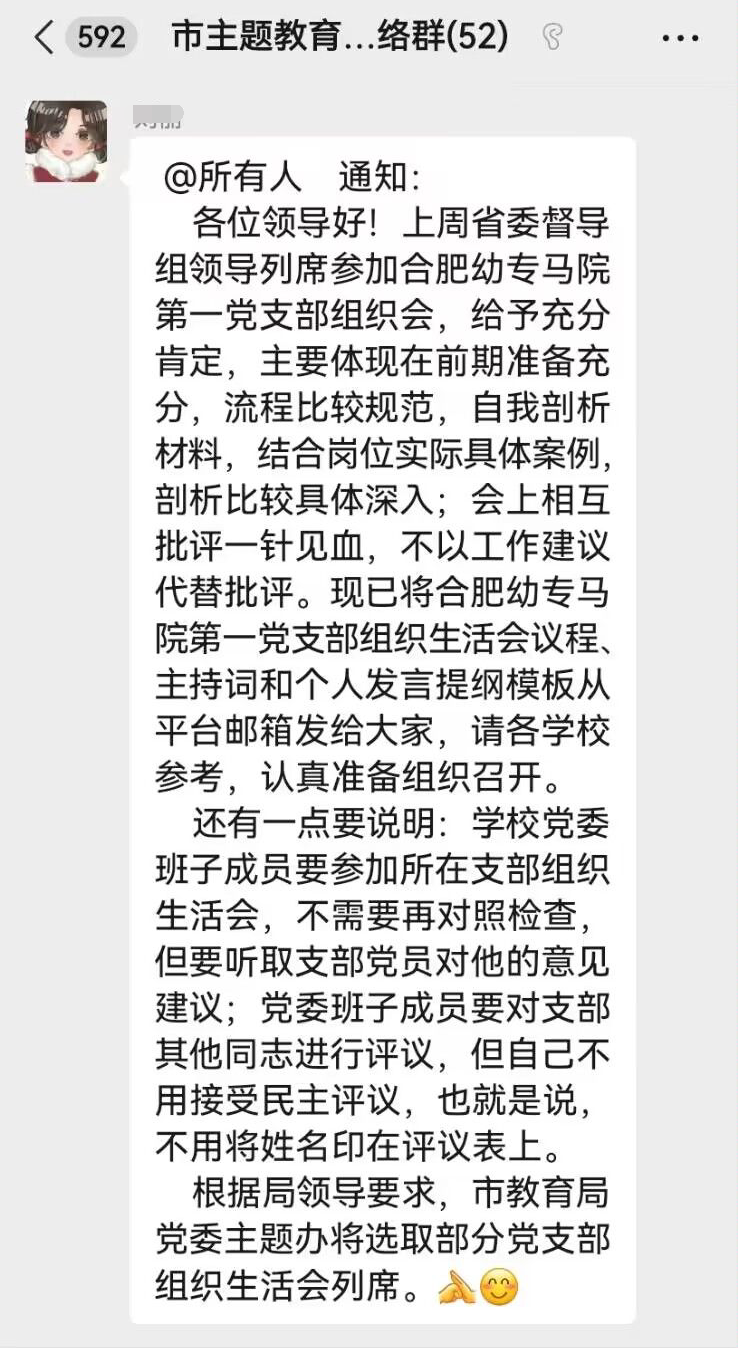Image resolution: width=738 pixels, height=1348 pixels.
Task: Go back to the chat list
Action: point(44,38)
